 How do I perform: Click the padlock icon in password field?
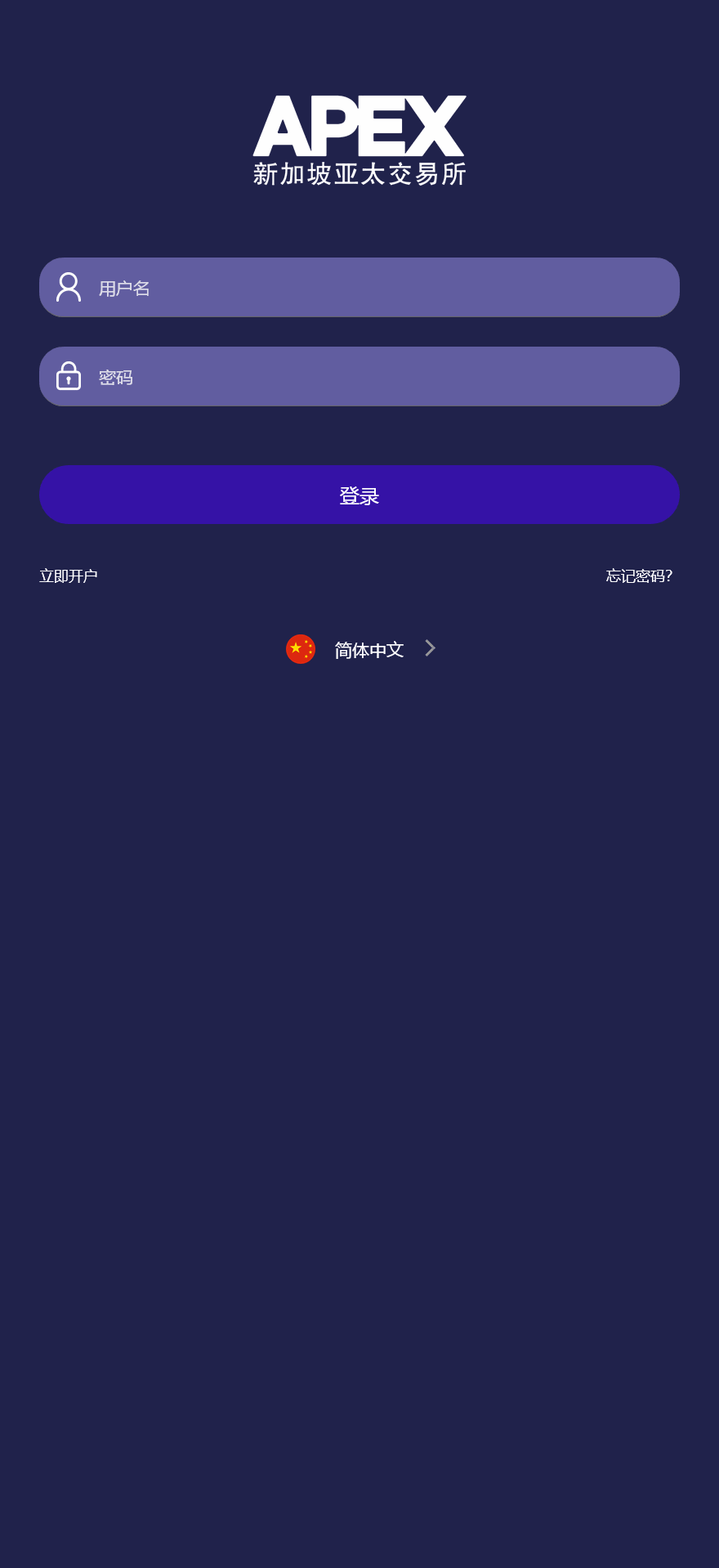[x=68, y=376]
